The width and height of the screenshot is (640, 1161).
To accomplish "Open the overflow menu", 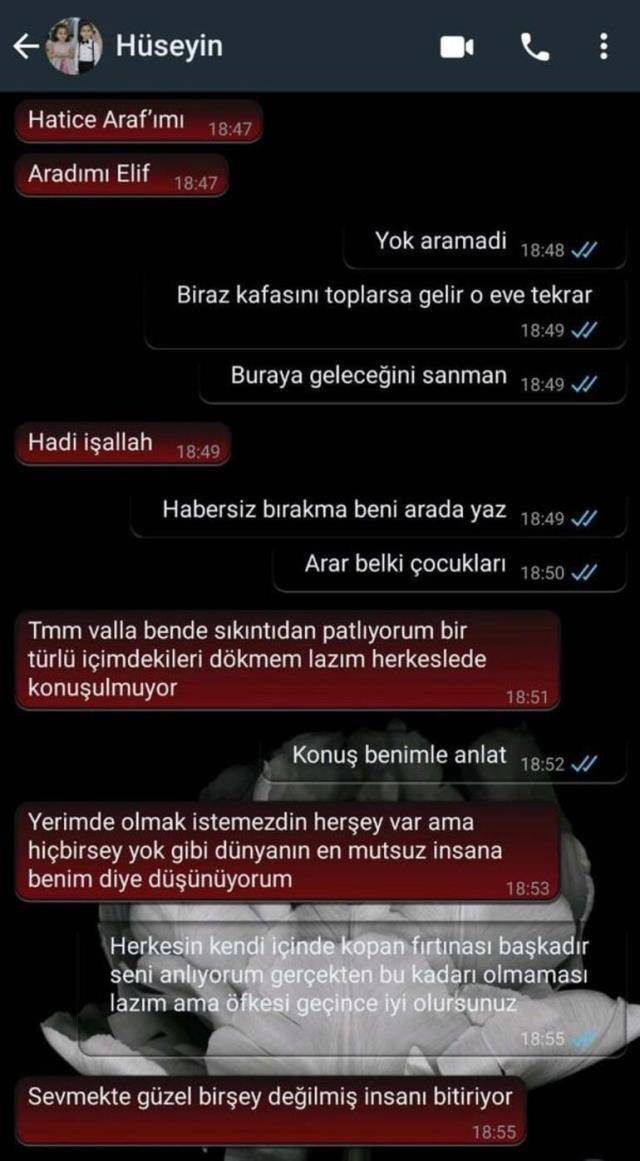I will coord(603,47).
